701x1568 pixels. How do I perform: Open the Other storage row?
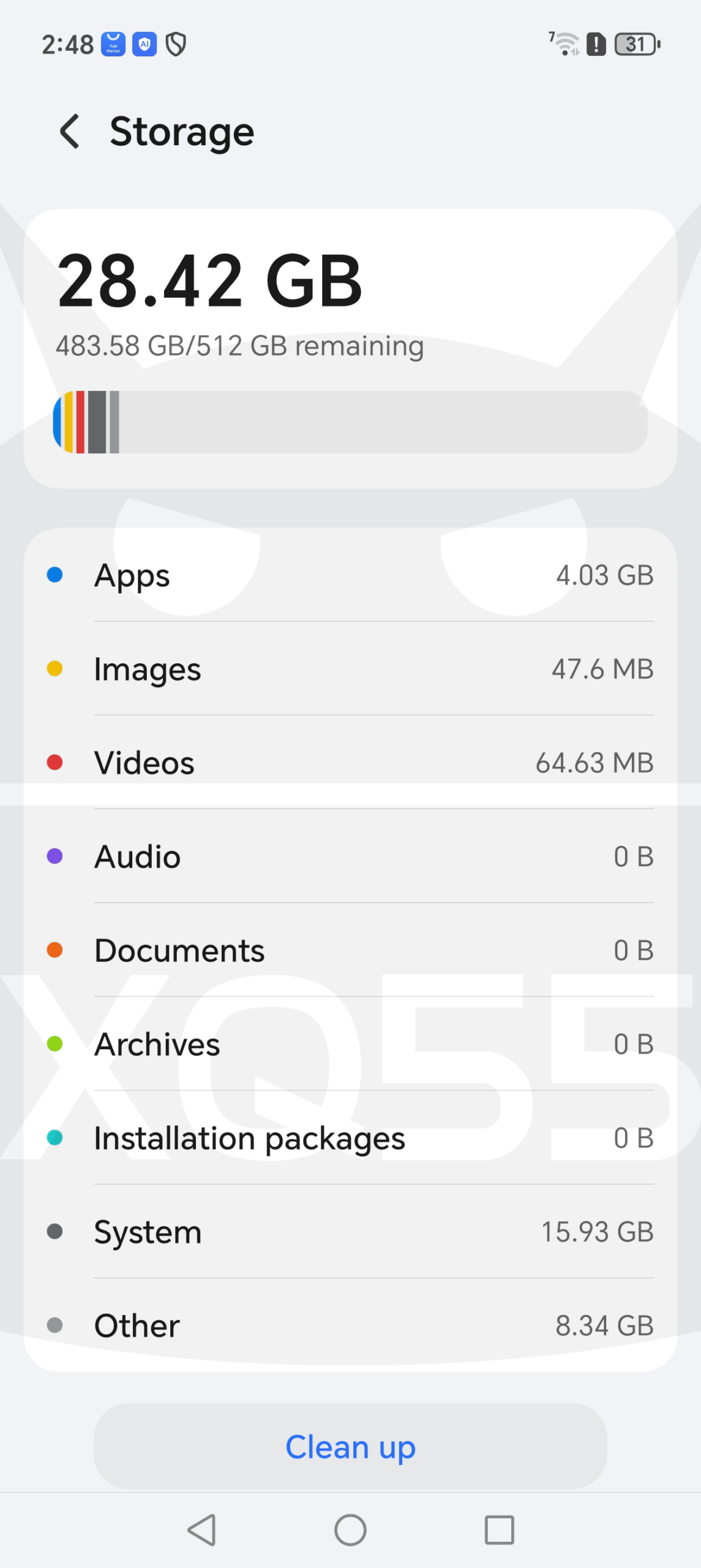click(x=350, y=1325)
